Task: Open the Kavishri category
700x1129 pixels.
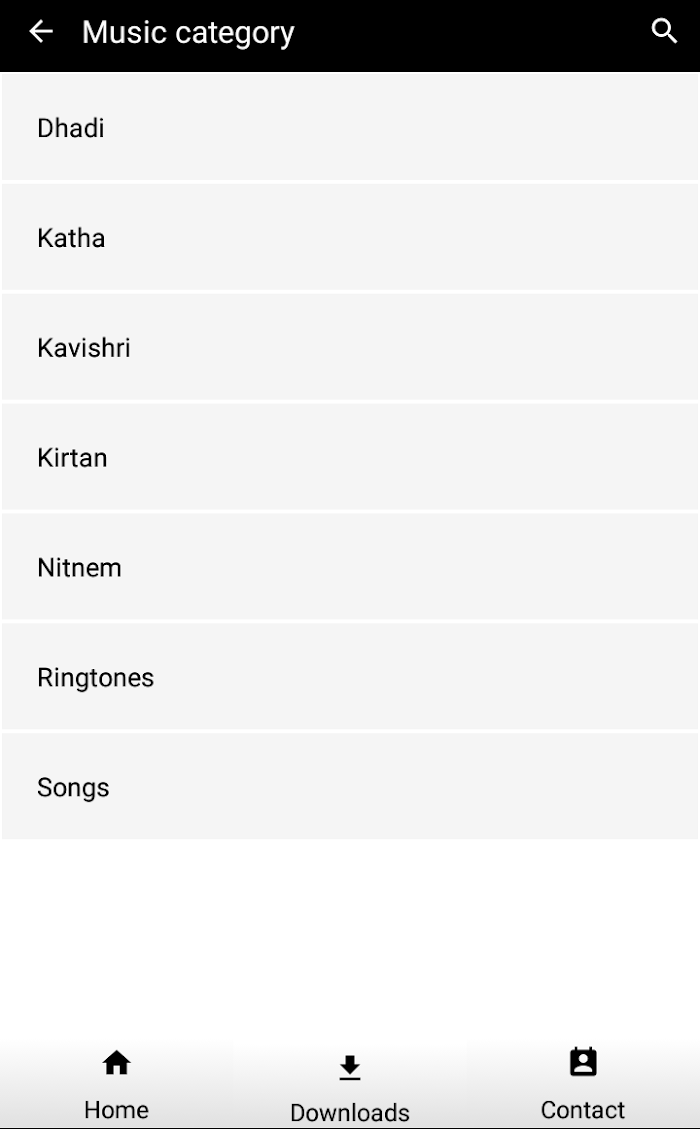Action: (350, 347)
